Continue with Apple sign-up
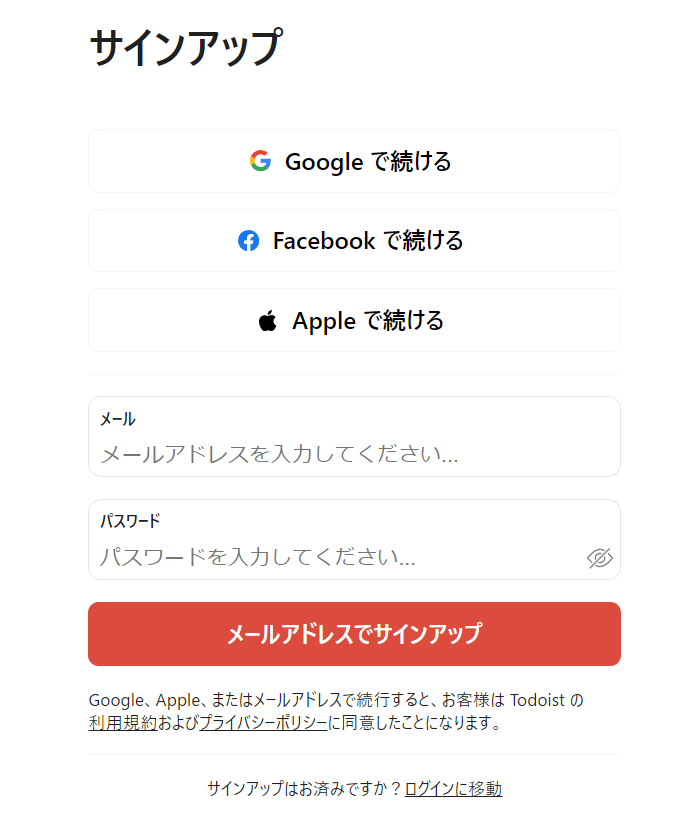 [x=354, y=321]
